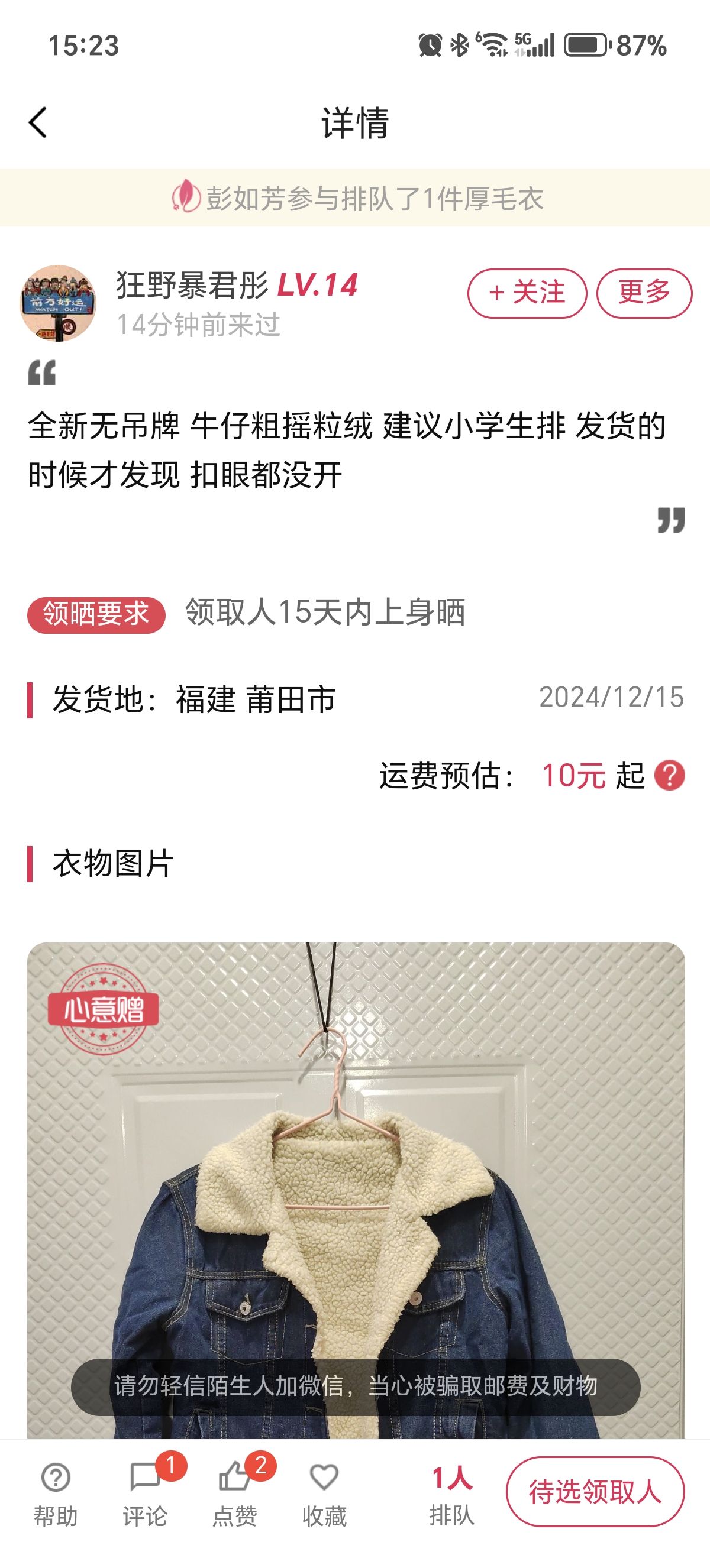
Task: Tap the 待选领取人 button
Action: coord(595,1491)
